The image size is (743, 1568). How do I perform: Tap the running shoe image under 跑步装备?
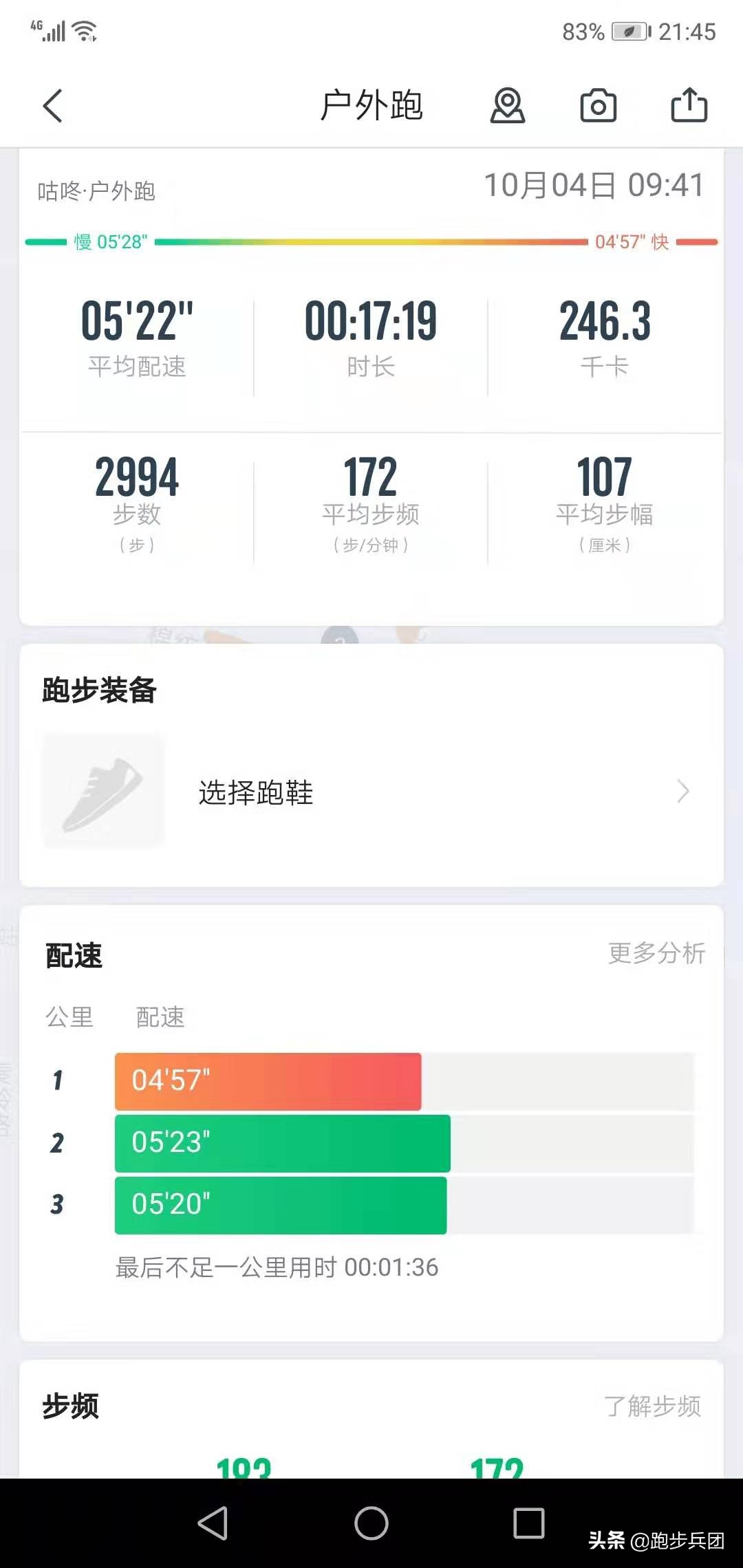pyautogui.click(x=102, y=791)
